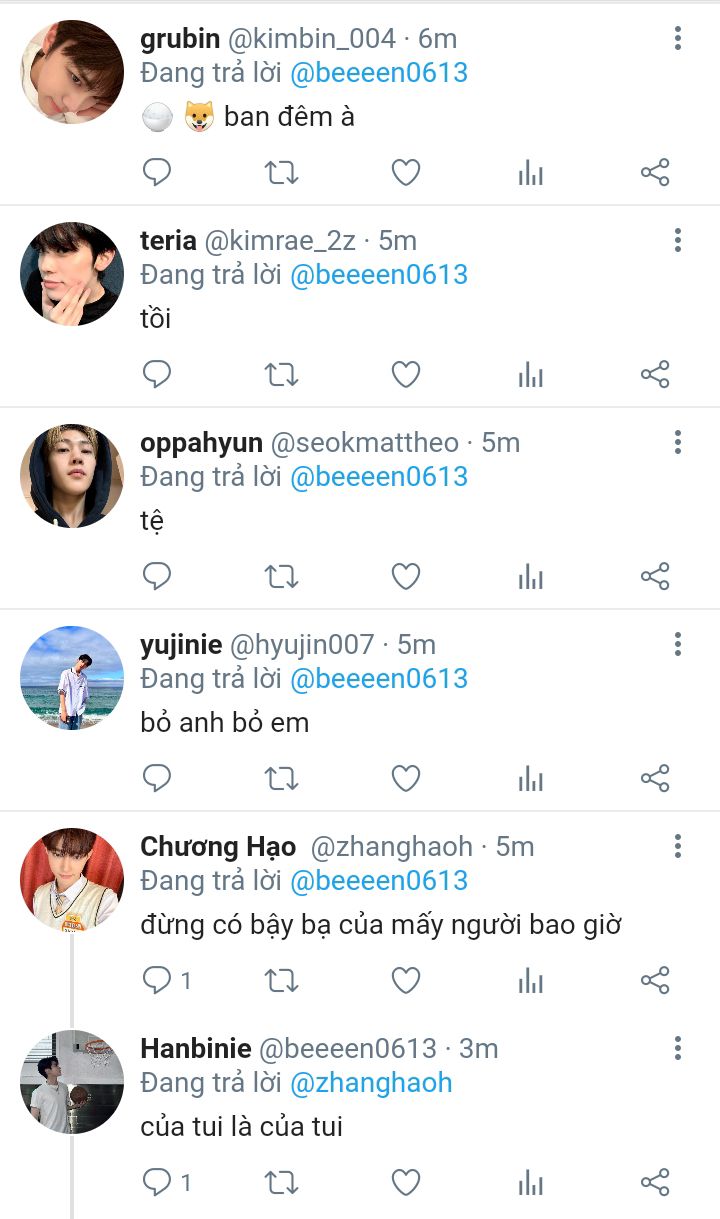
Task: Like oppahyun's reply
Action: click(x=405, y=577)
